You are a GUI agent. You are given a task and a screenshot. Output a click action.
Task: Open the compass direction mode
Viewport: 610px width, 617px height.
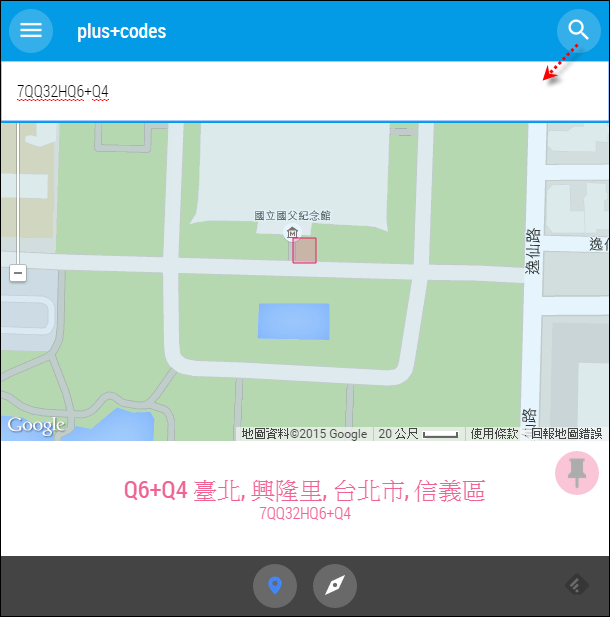(x=334, y=586)
